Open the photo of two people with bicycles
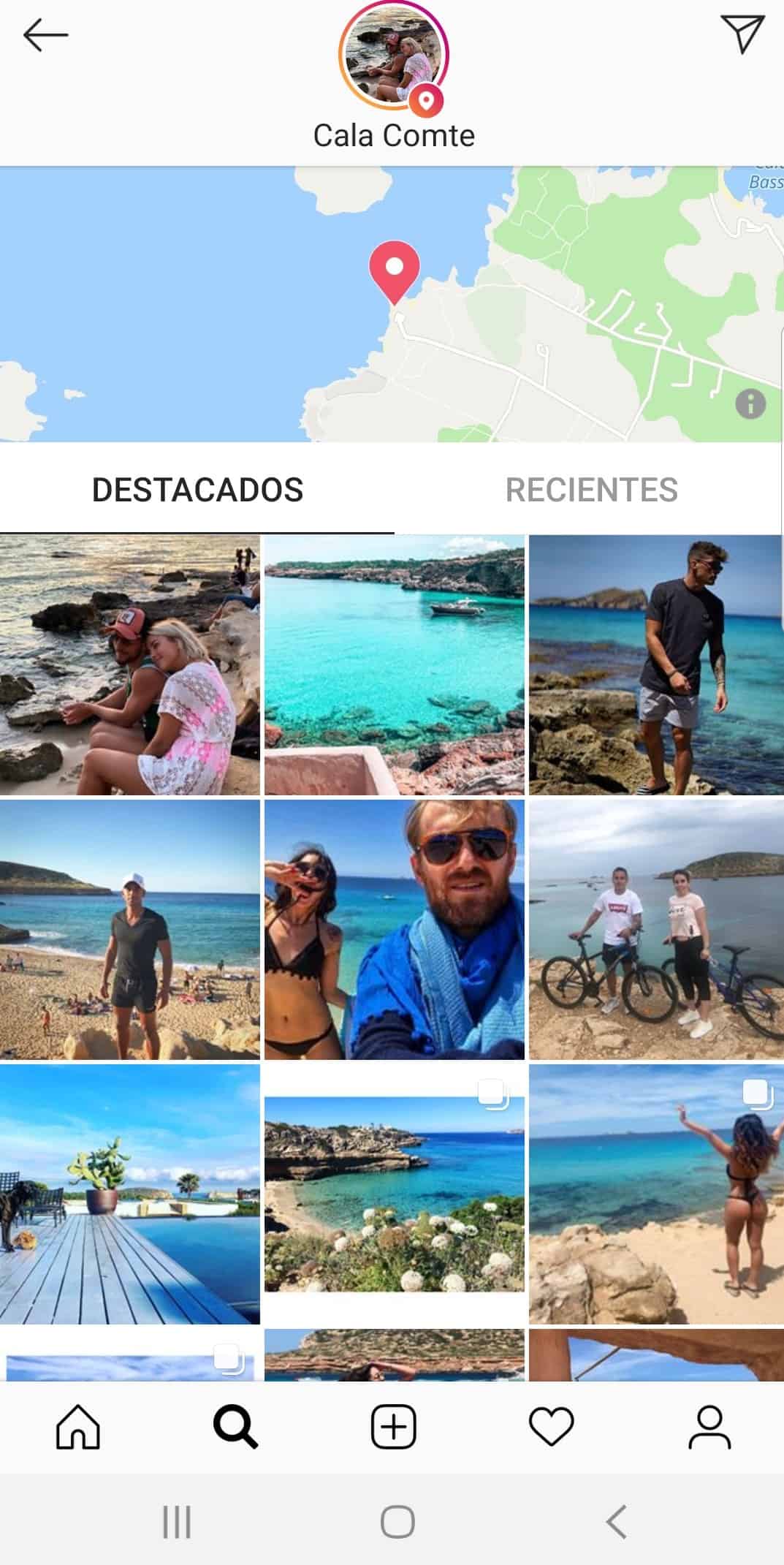Screen dimensions: 784x1565 (x=656, y=930)
